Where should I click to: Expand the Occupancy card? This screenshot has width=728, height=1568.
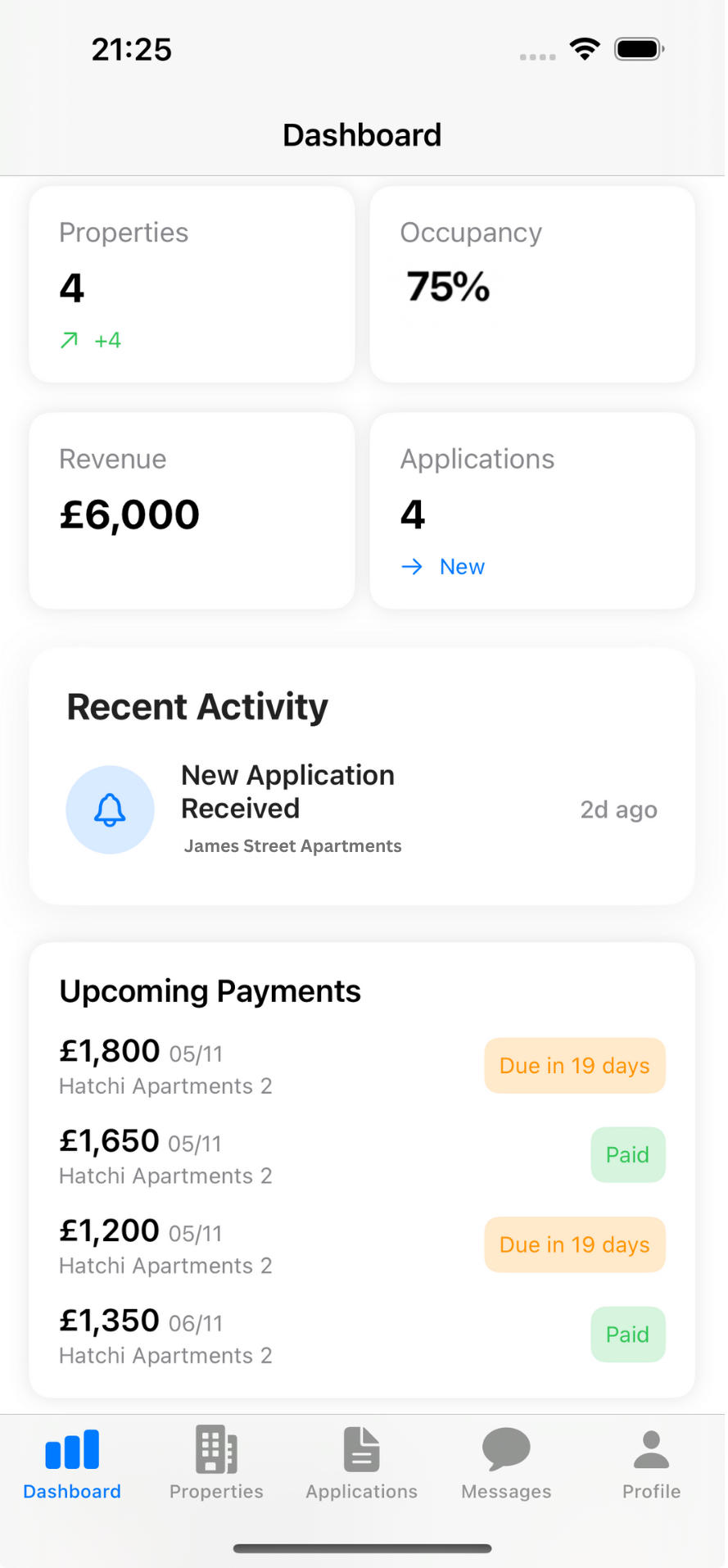click(531, 284)
